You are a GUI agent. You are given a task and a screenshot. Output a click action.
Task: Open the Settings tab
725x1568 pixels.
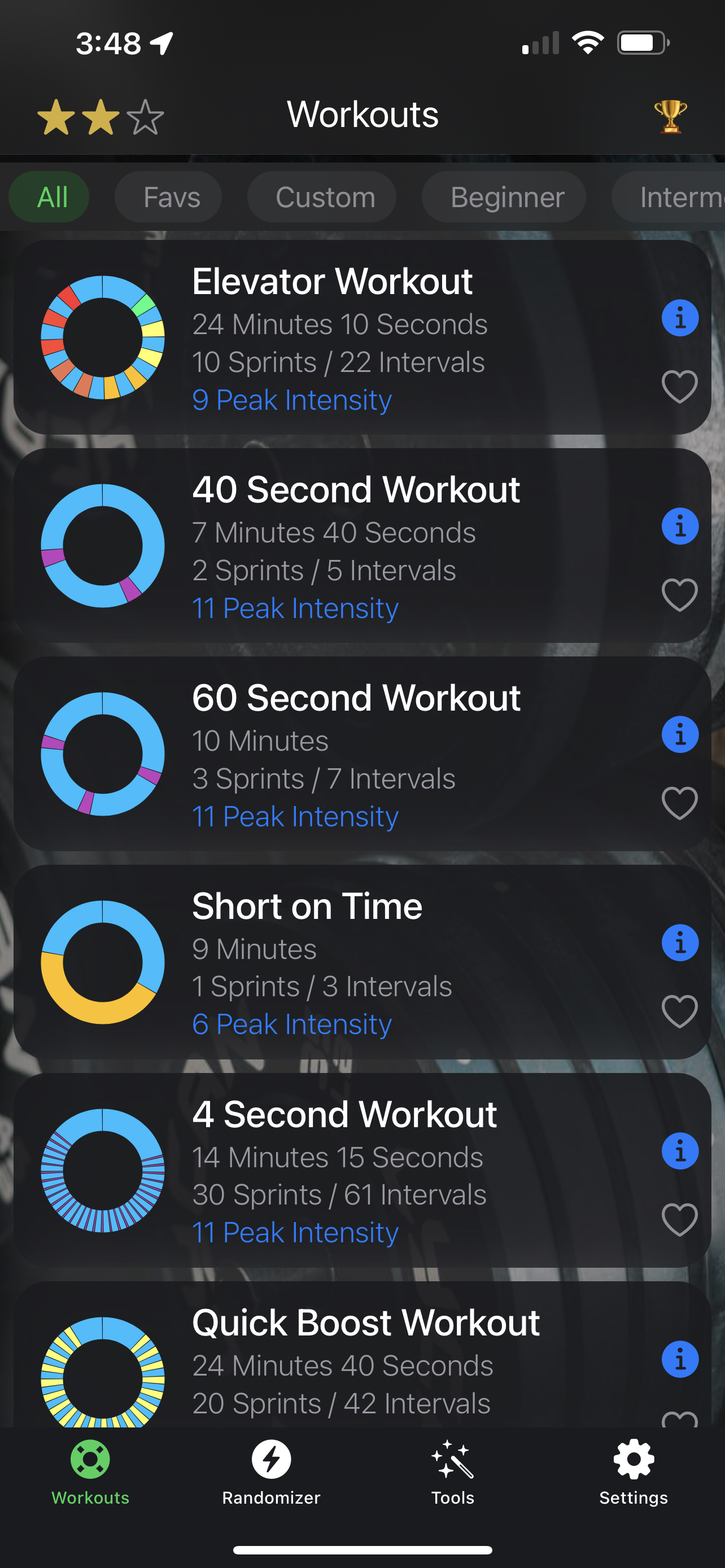634,1473
